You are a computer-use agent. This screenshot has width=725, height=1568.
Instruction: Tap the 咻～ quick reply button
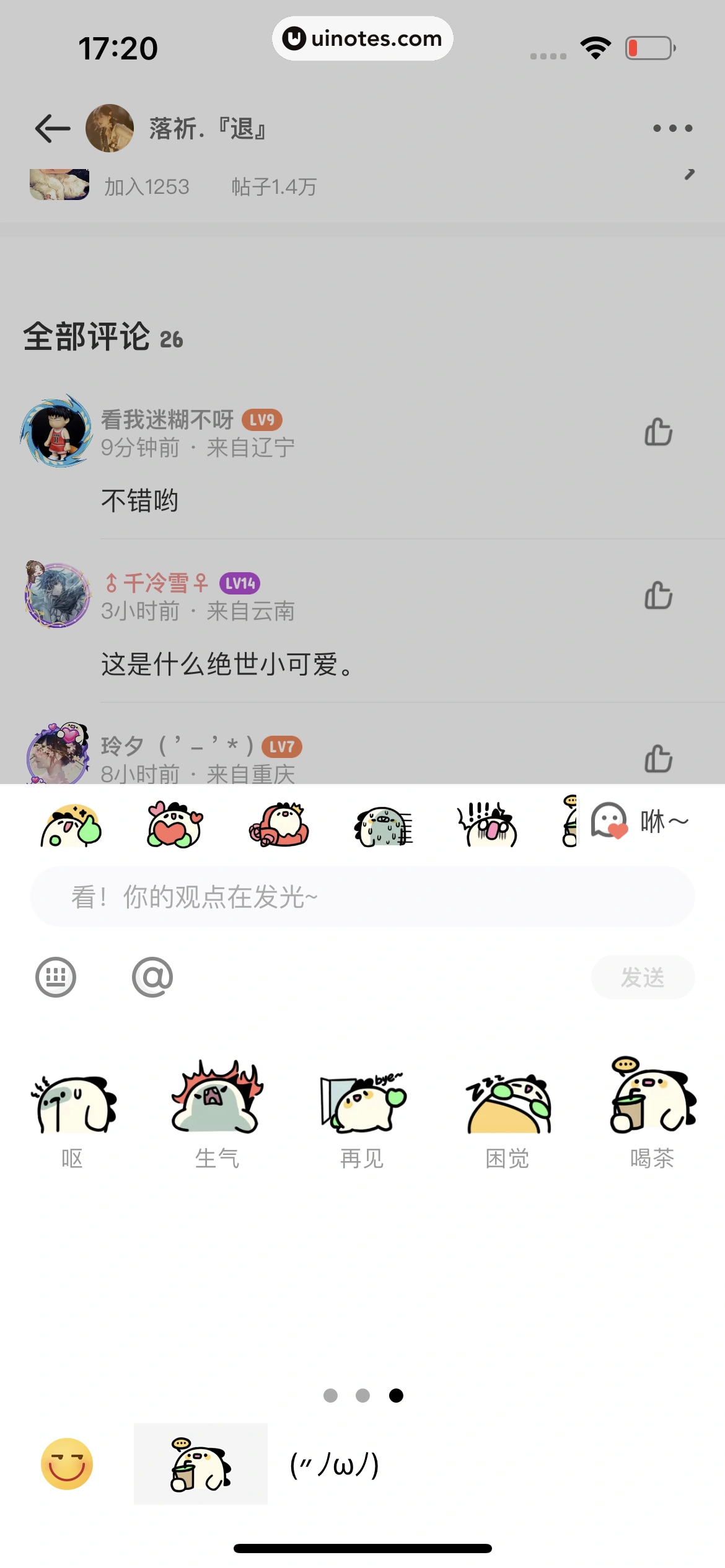641,822
